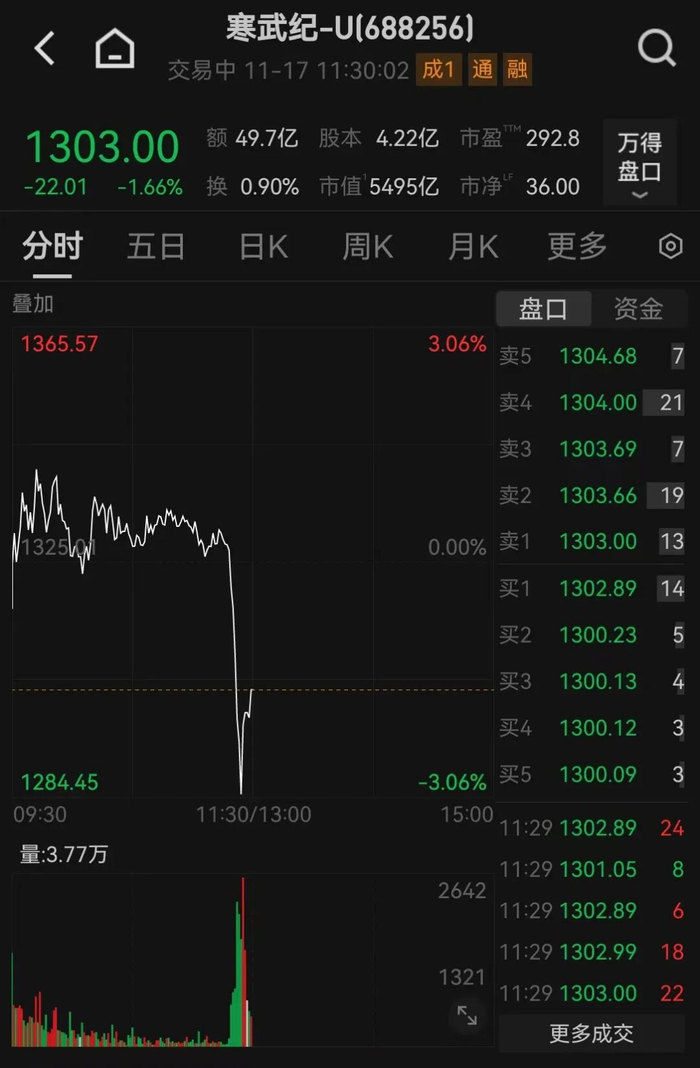Switch to the 五日 chart tab
This screenshot has width=700, height=1068.
(156, 246)
